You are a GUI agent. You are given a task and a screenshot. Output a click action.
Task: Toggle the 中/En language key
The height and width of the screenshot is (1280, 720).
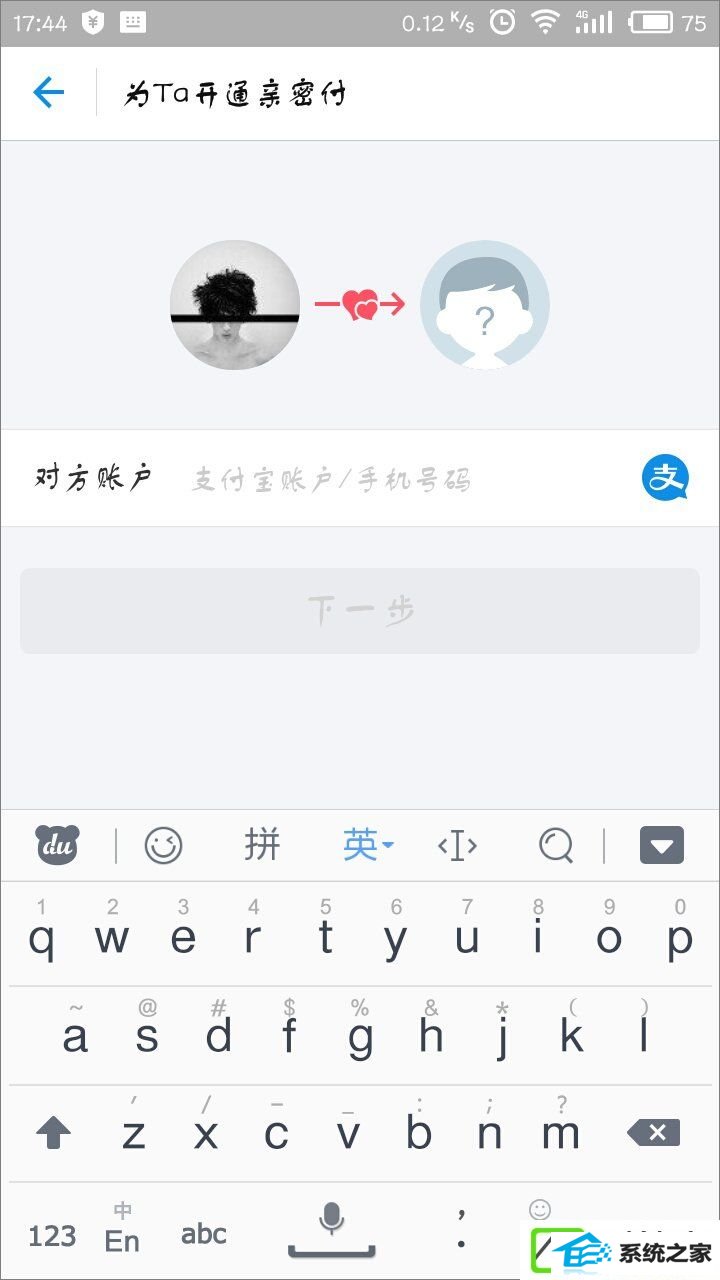[122, 1230]
